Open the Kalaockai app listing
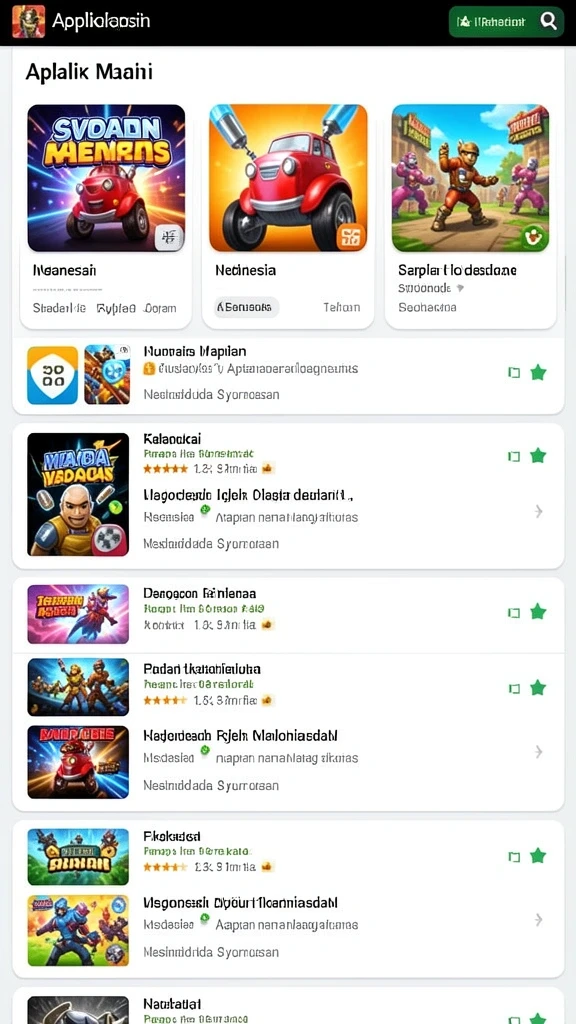The width and height of the screenshot is (576, 1024). [x=288, y=496]
